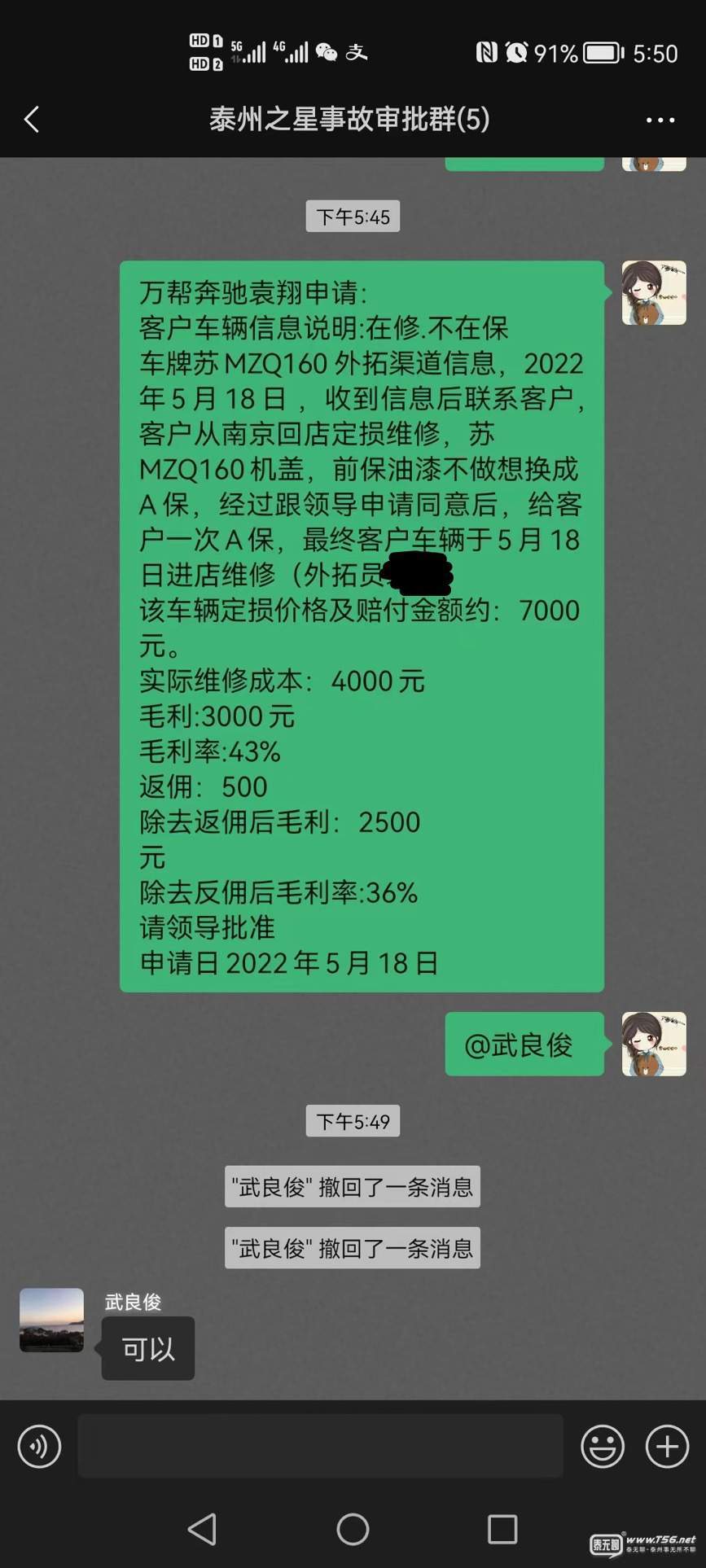Open the system recent apps button

click(x=502, y=1530)
